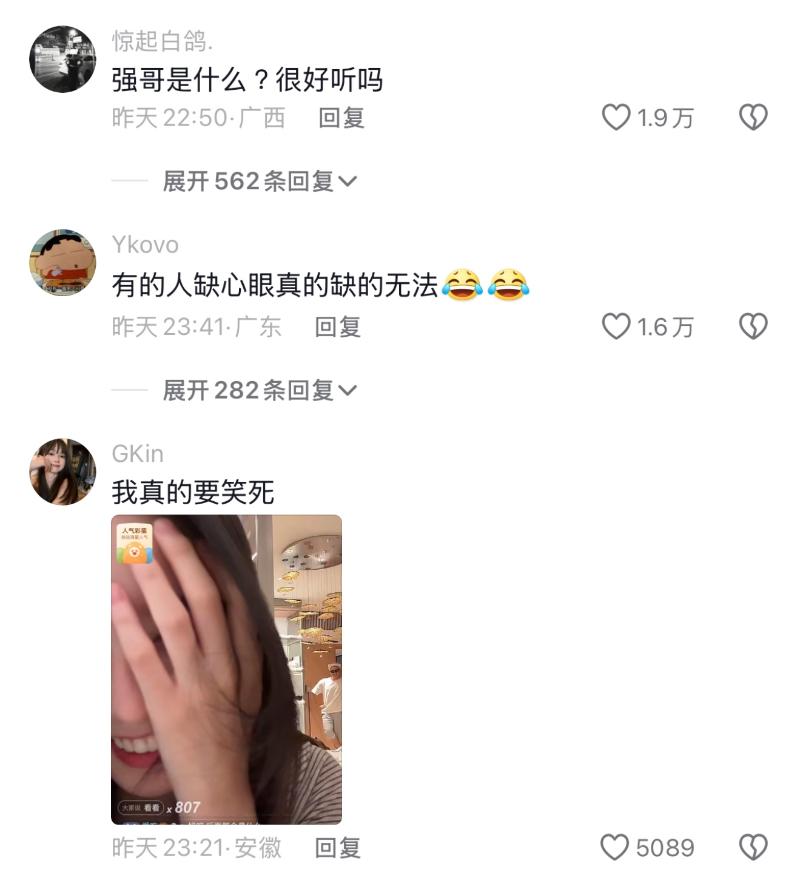Dislike the comment by 惊起白鸽.

tap(752, 118)
